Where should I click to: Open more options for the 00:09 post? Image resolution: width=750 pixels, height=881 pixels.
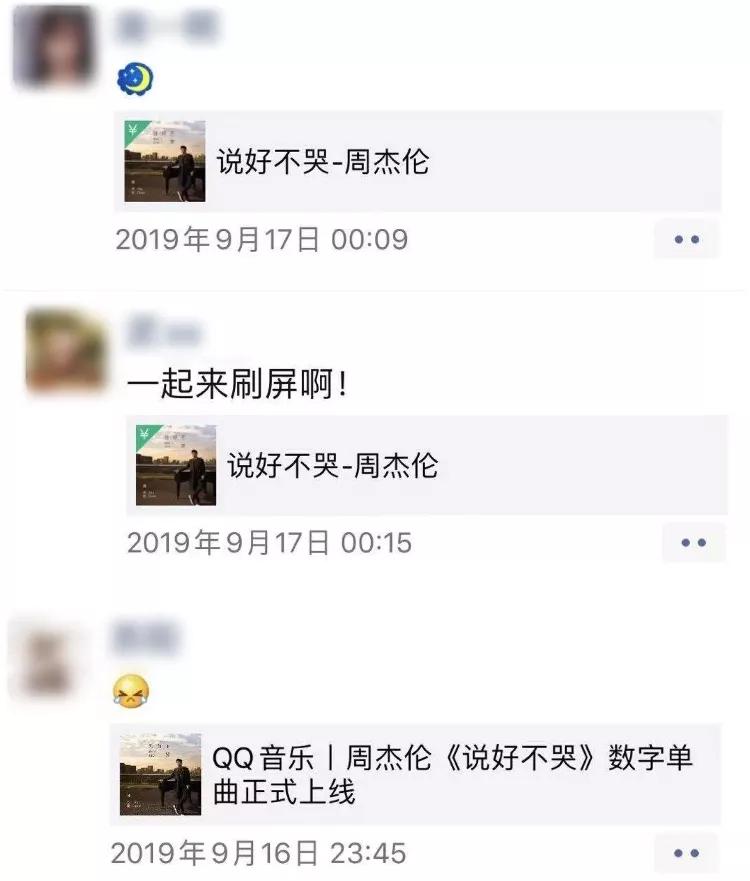coord(686,240)
